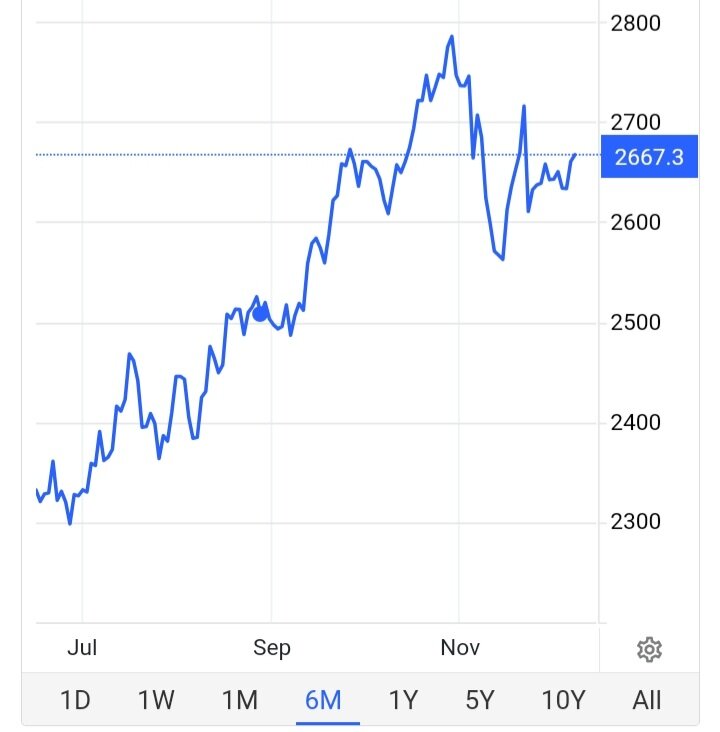View the 10Y chart range
Screen dimensions: 720x732
tap(562, 699)
